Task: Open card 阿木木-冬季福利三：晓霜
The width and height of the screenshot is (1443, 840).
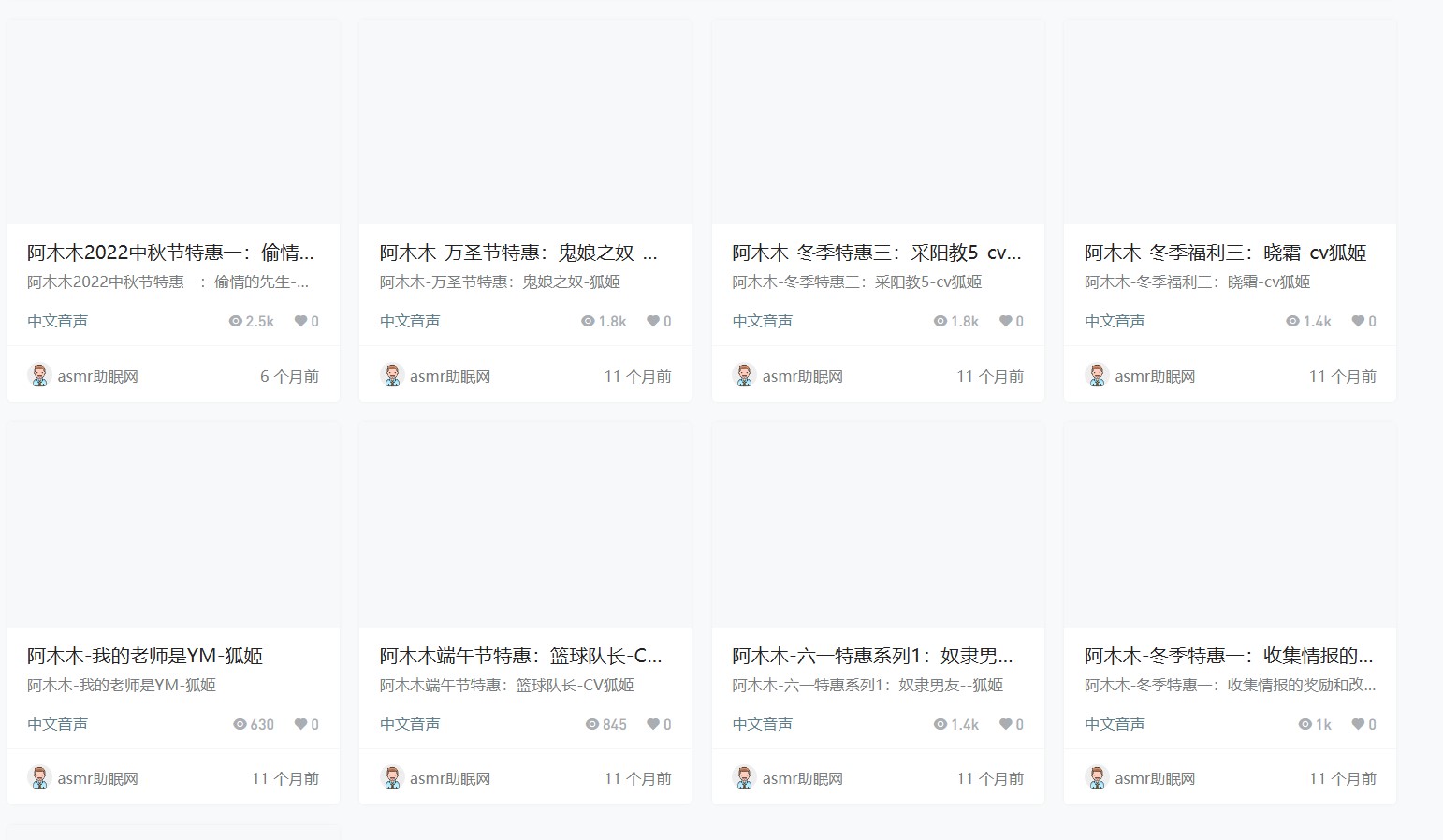Action: click(1225, 253)
